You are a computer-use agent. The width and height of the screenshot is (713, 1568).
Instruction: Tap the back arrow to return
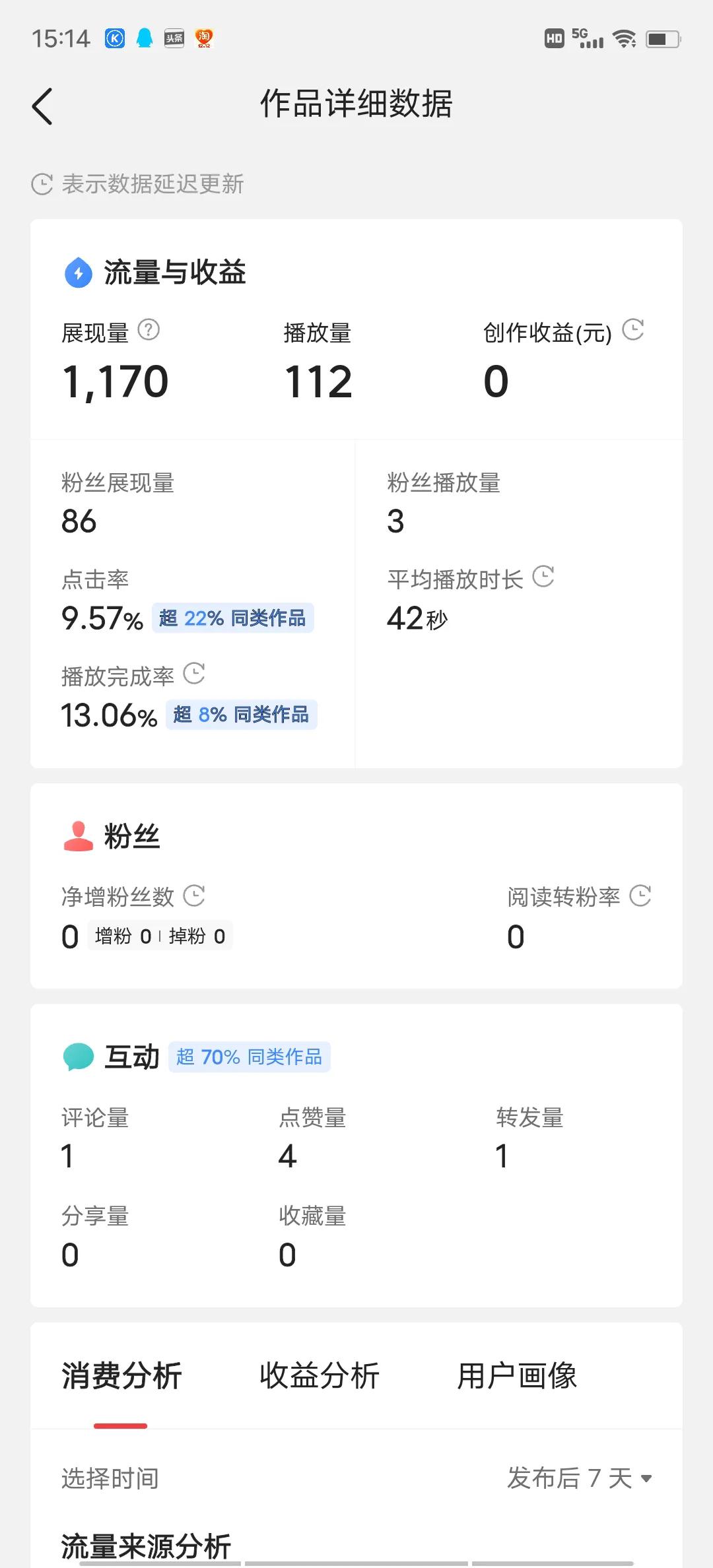(42, 106)
